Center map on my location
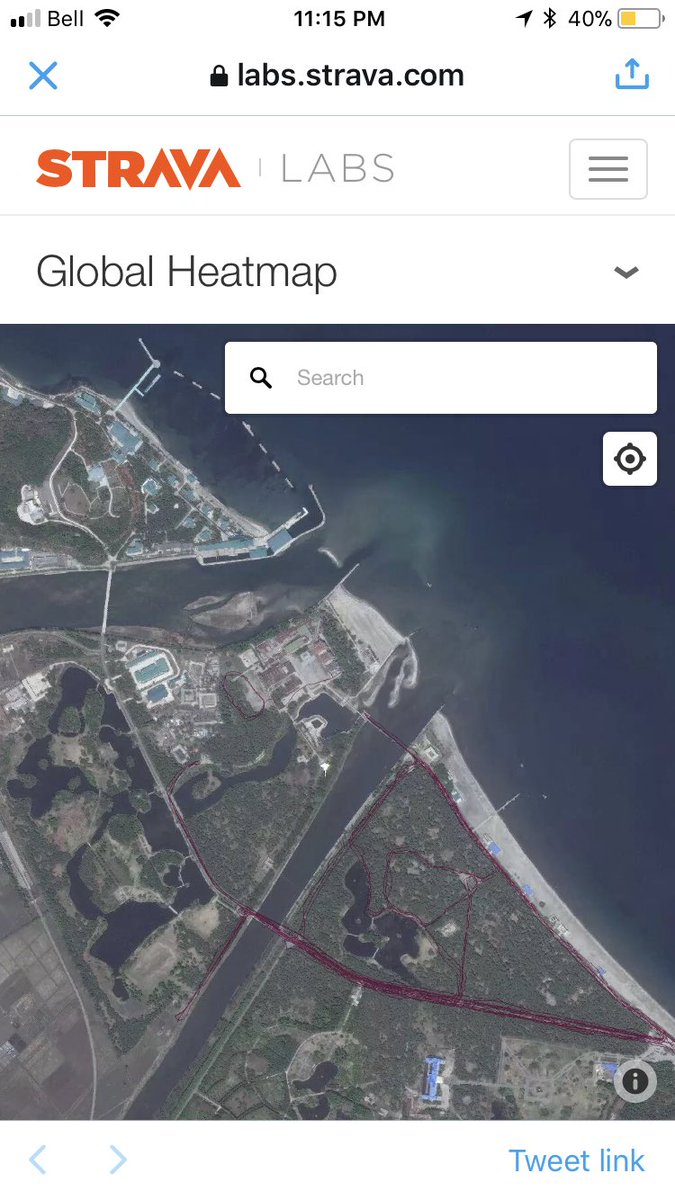This screenshot has width=675, height=1200. tap(630, 459)
